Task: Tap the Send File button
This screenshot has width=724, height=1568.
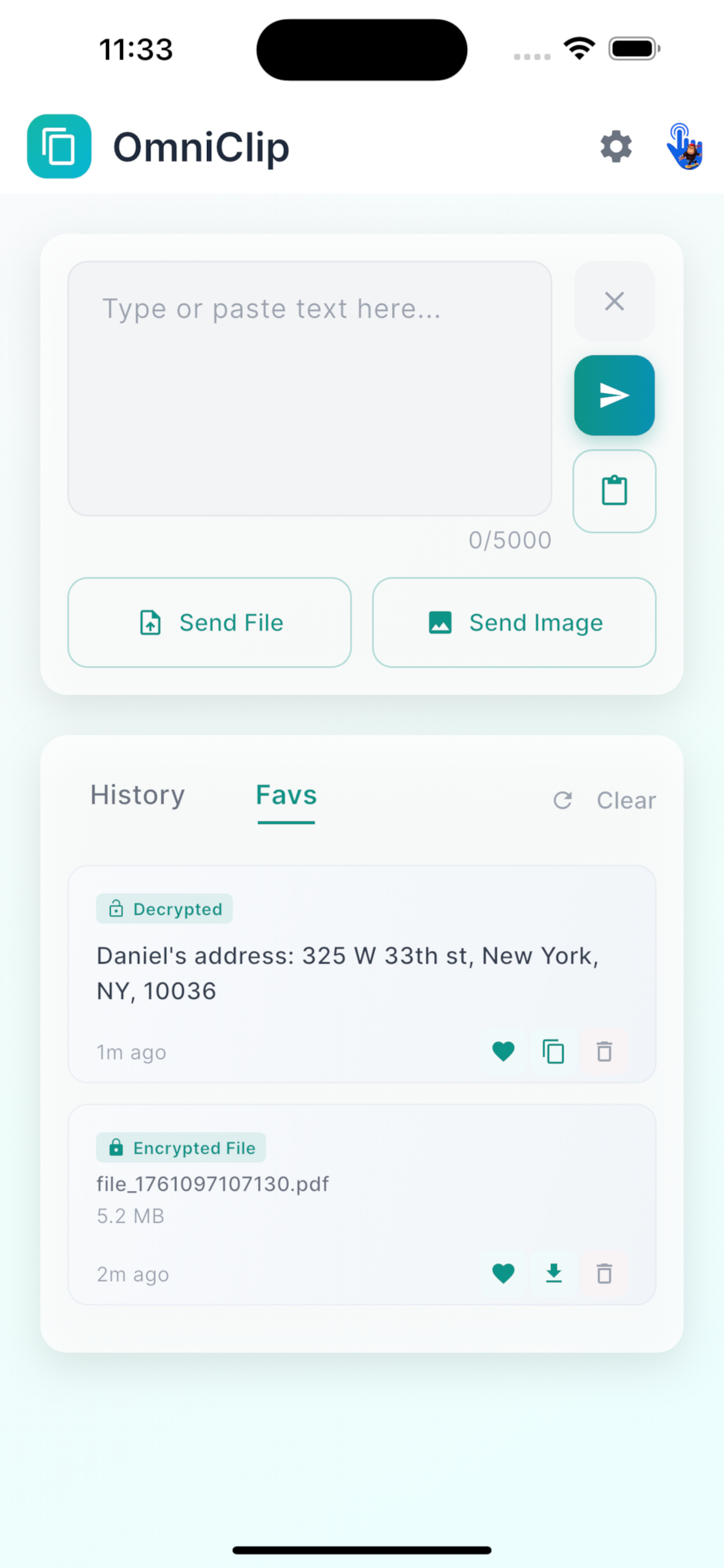Action: click(x=209, y=622)
